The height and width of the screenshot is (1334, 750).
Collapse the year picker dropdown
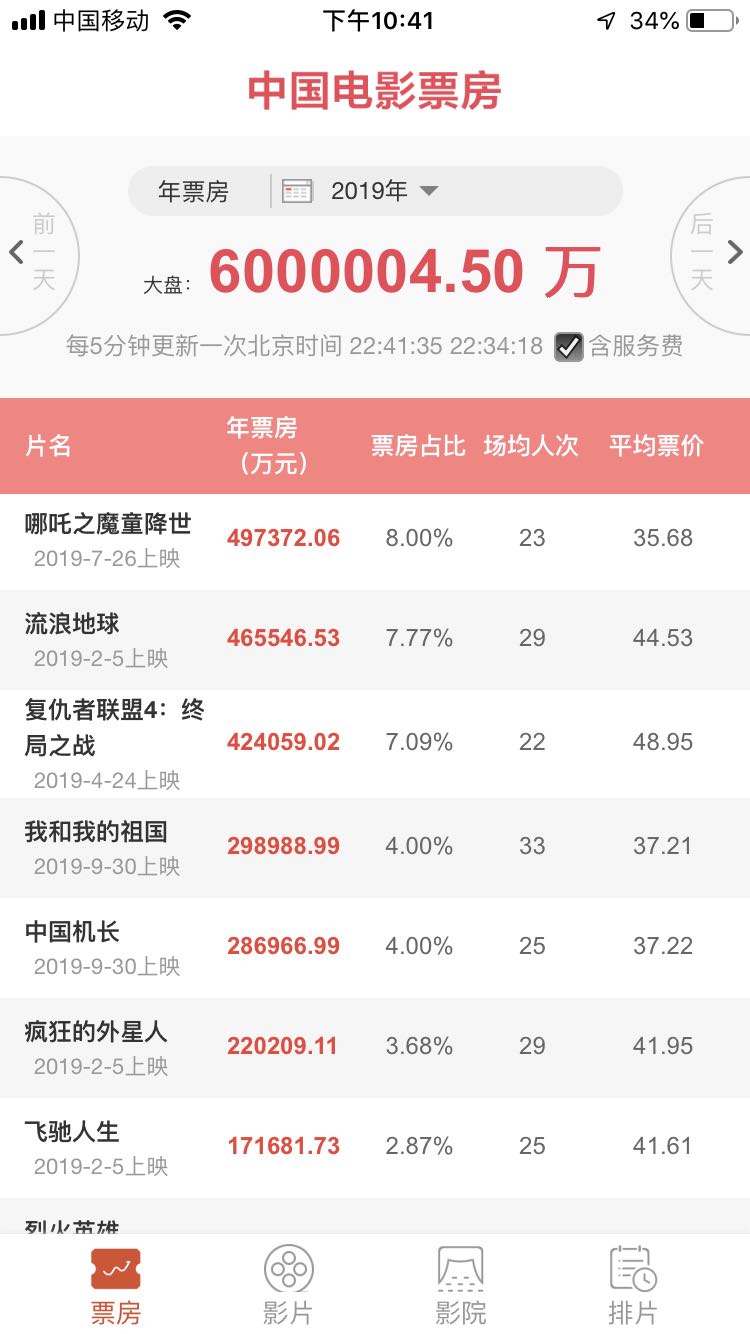(x=428, y=192)
